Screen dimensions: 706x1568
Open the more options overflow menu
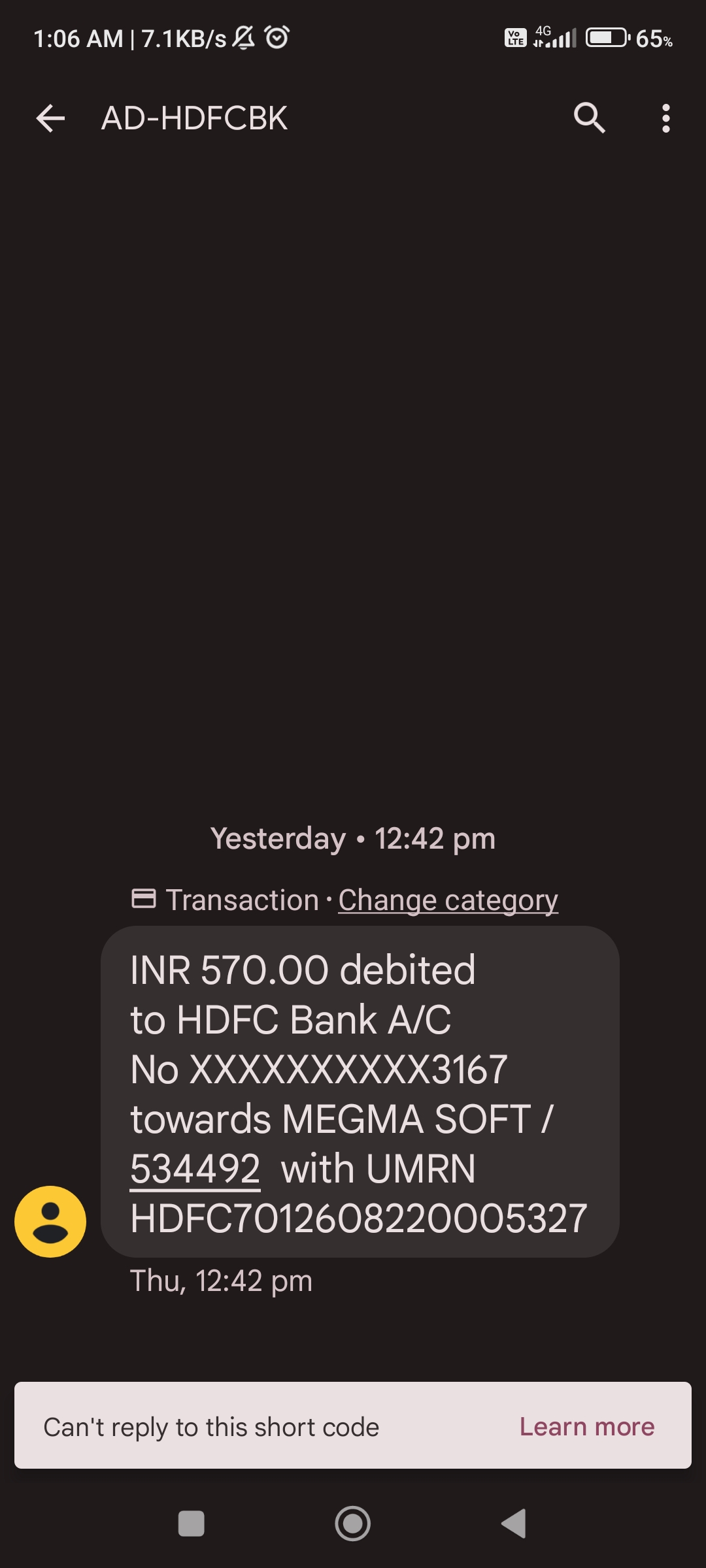(665, 118)
